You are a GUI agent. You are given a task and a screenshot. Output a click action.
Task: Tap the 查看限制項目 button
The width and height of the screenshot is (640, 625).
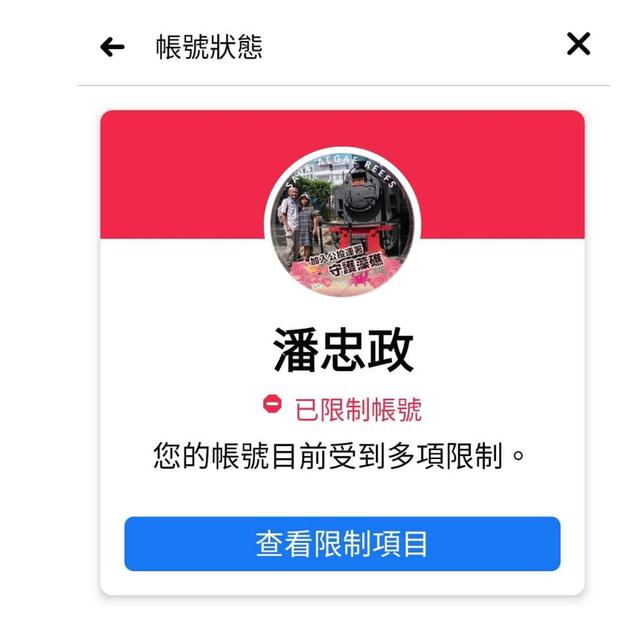click(342, 544)
